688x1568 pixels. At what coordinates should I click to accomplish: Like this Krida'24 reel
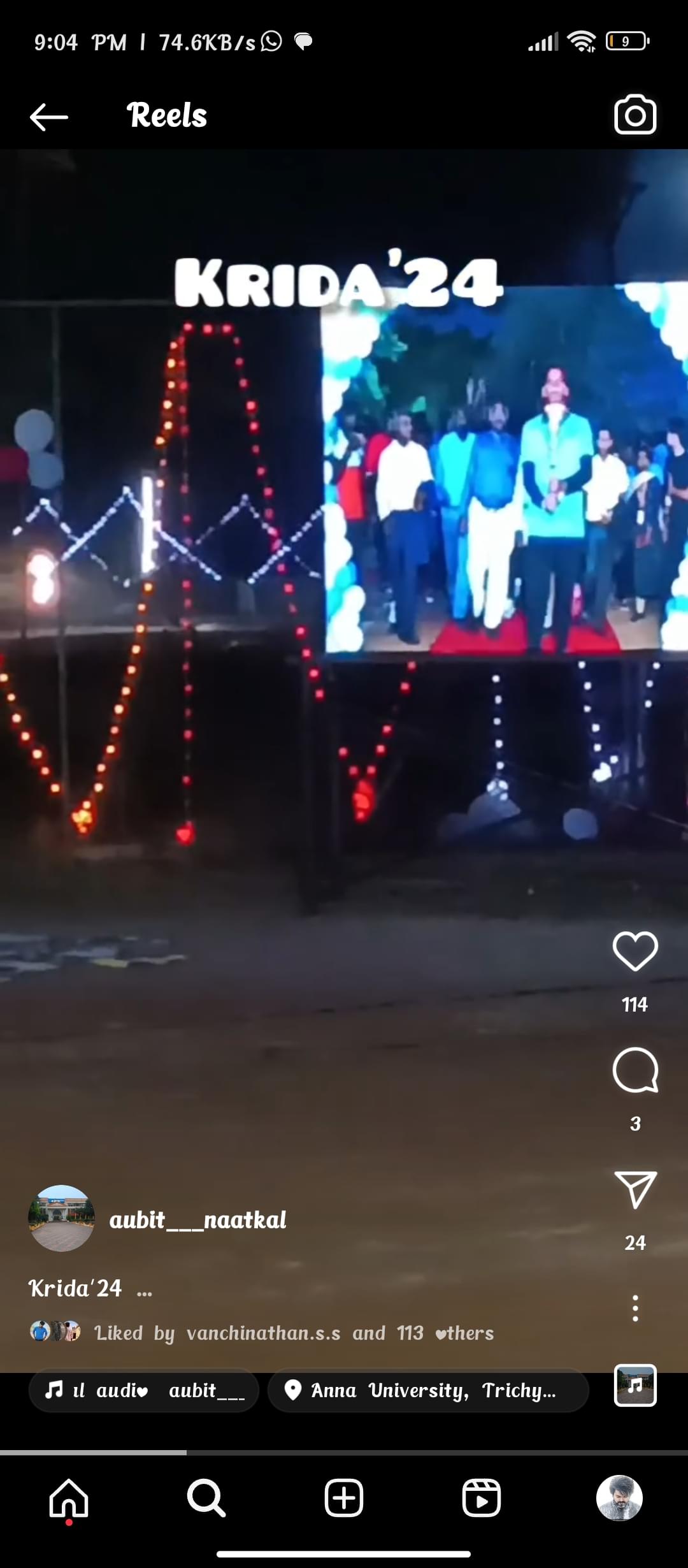click(634, 951)
